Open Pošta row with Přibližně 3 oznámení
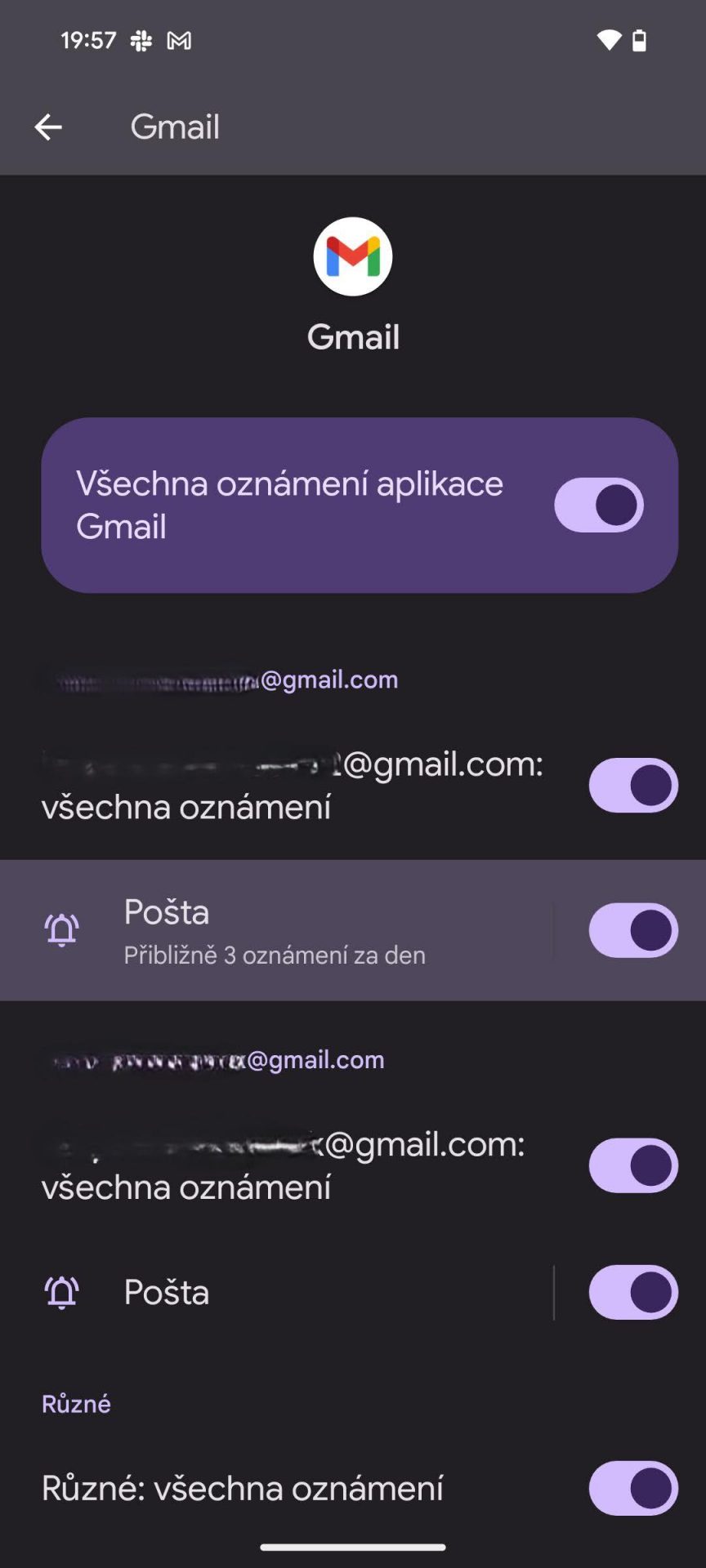The width and height of the screenshot is (706, 1568). coord(275,930)
